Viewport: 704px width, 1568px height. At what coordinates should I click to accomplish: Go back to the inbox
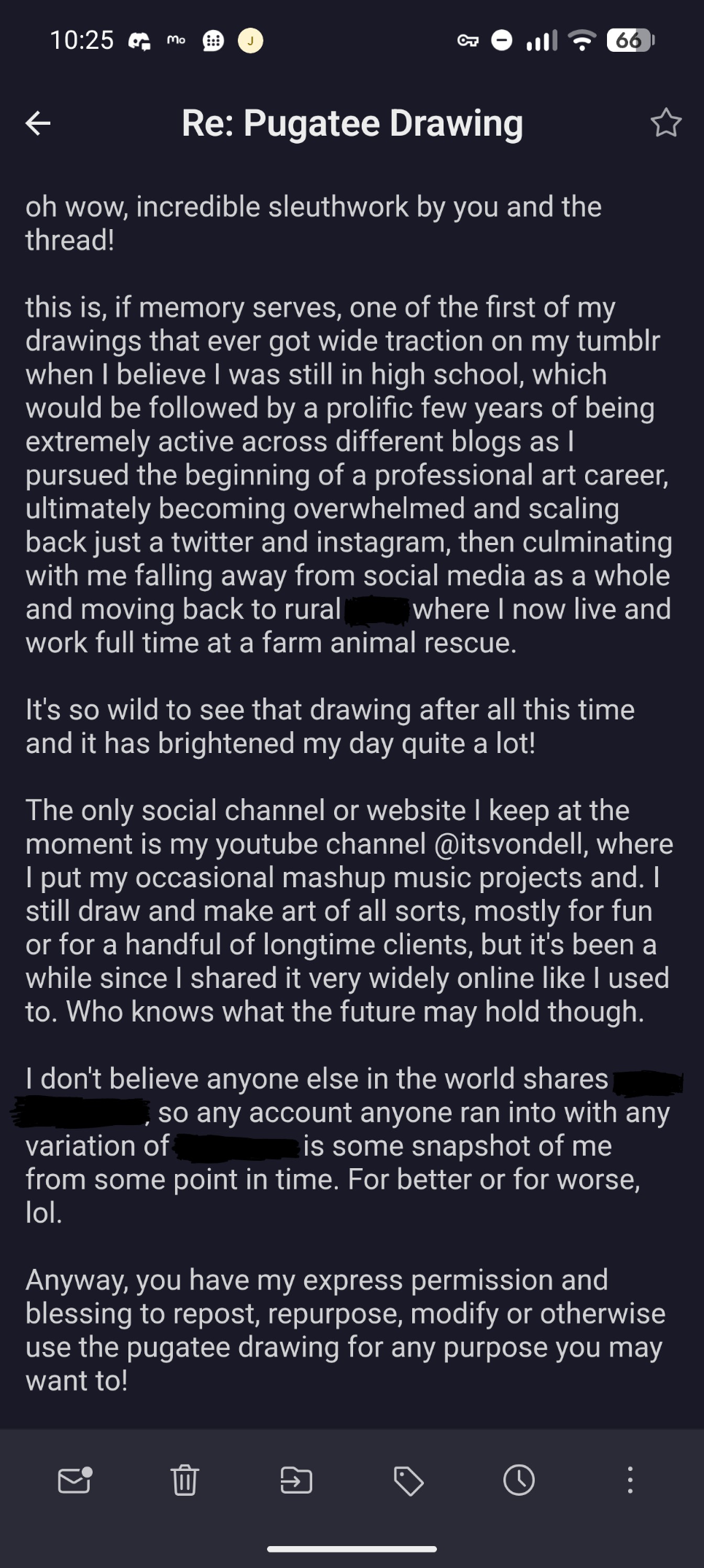coord(38,123)
